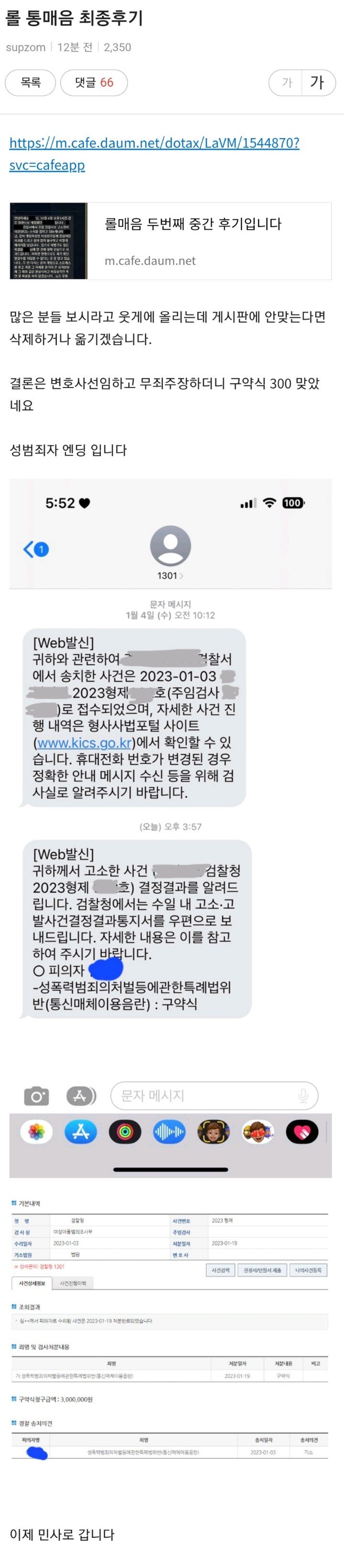Open the 댓글 66 comments

pos(94,83)
